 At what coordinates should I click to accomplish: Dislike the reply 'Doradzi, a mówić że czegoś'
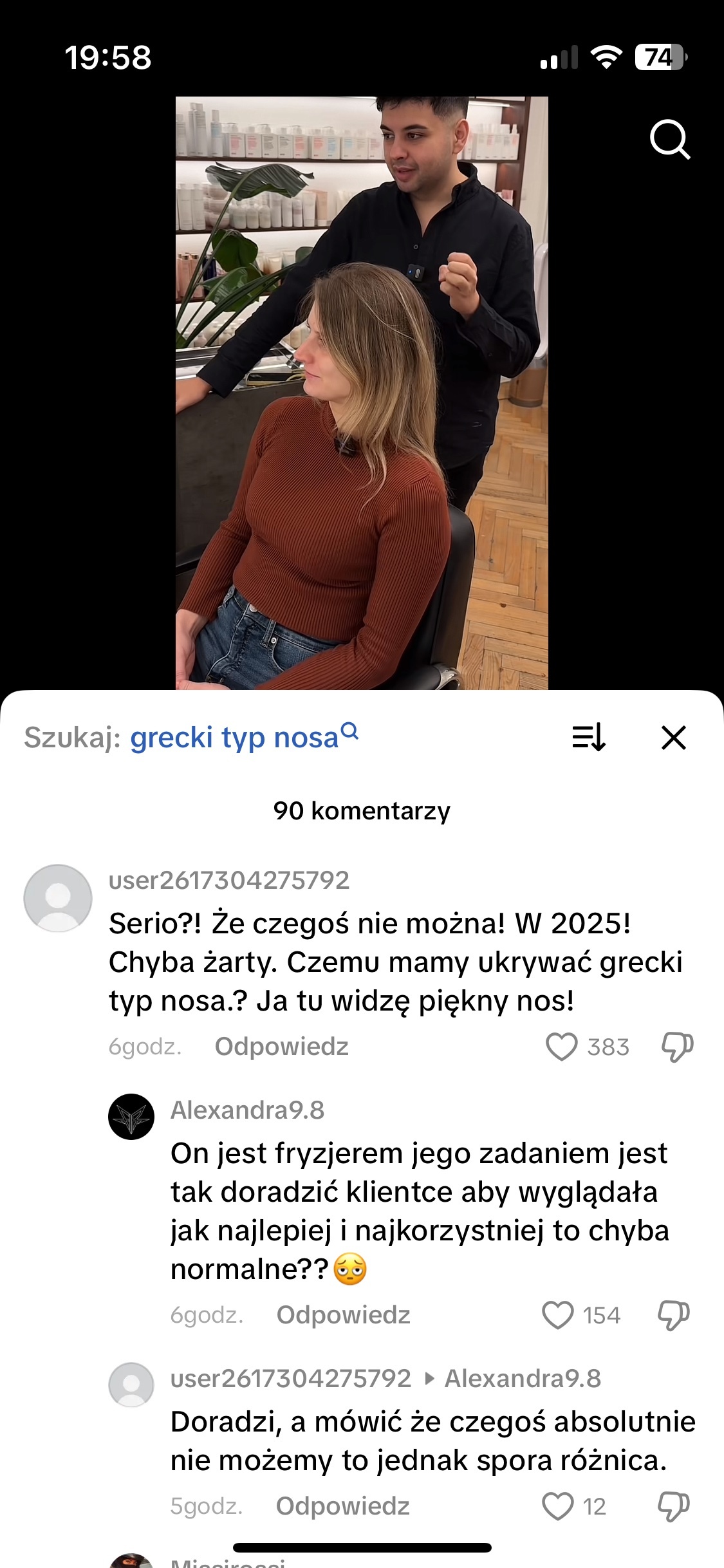pos(673,1506)
